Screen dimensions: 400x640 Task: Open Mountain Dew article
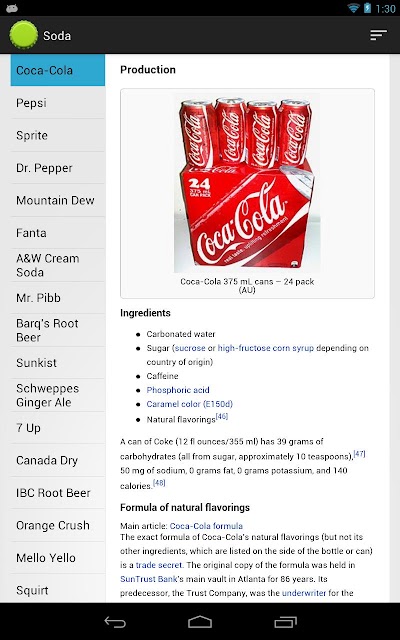point(58,200)
